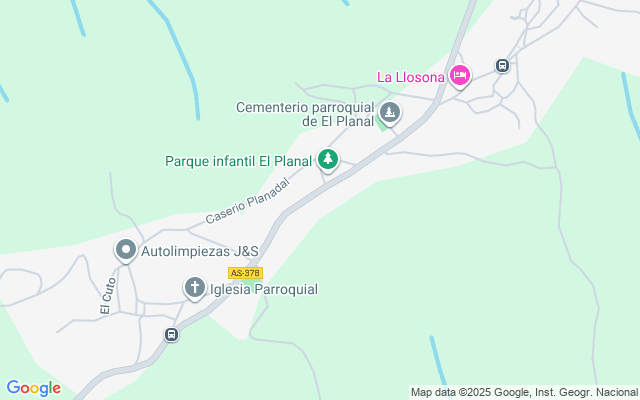Image resolution: width=640 pixels, height=400 pixels.
Task: Tap the Autolimpiezas J&S place marker
Action: [126, 250]
